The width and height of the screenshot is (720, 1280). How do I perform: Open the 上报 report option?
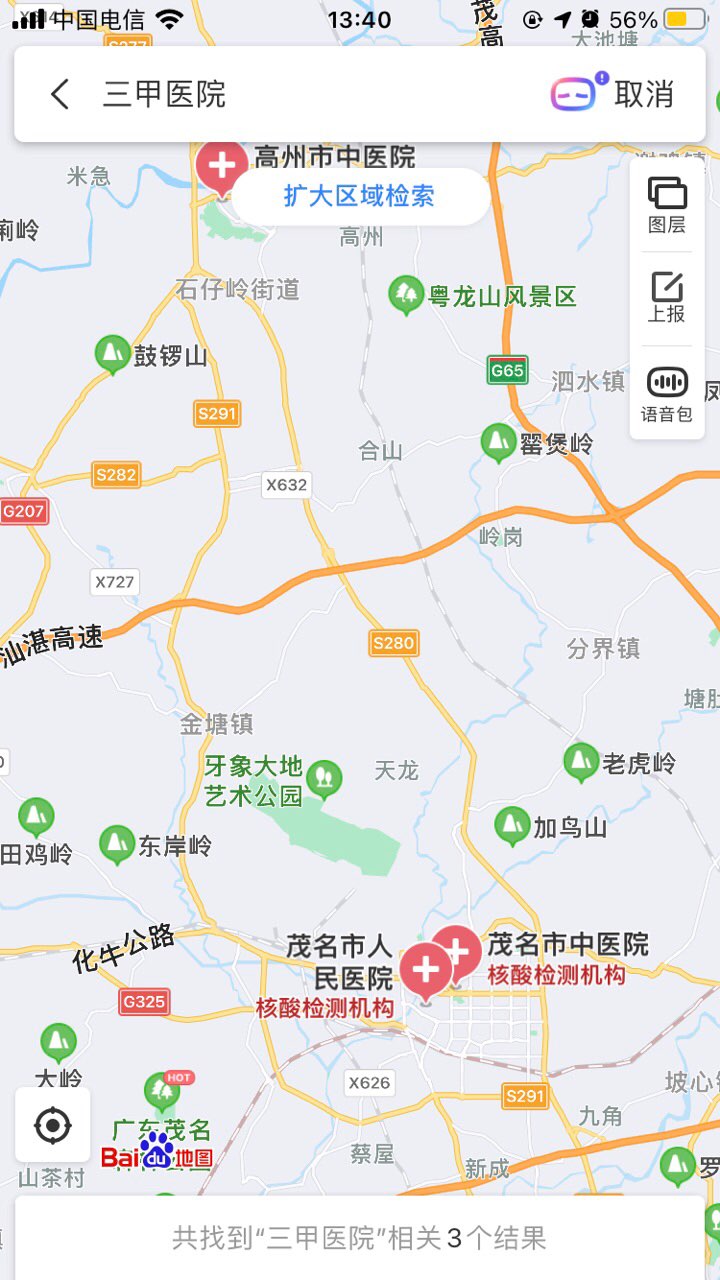coord(666,297)
